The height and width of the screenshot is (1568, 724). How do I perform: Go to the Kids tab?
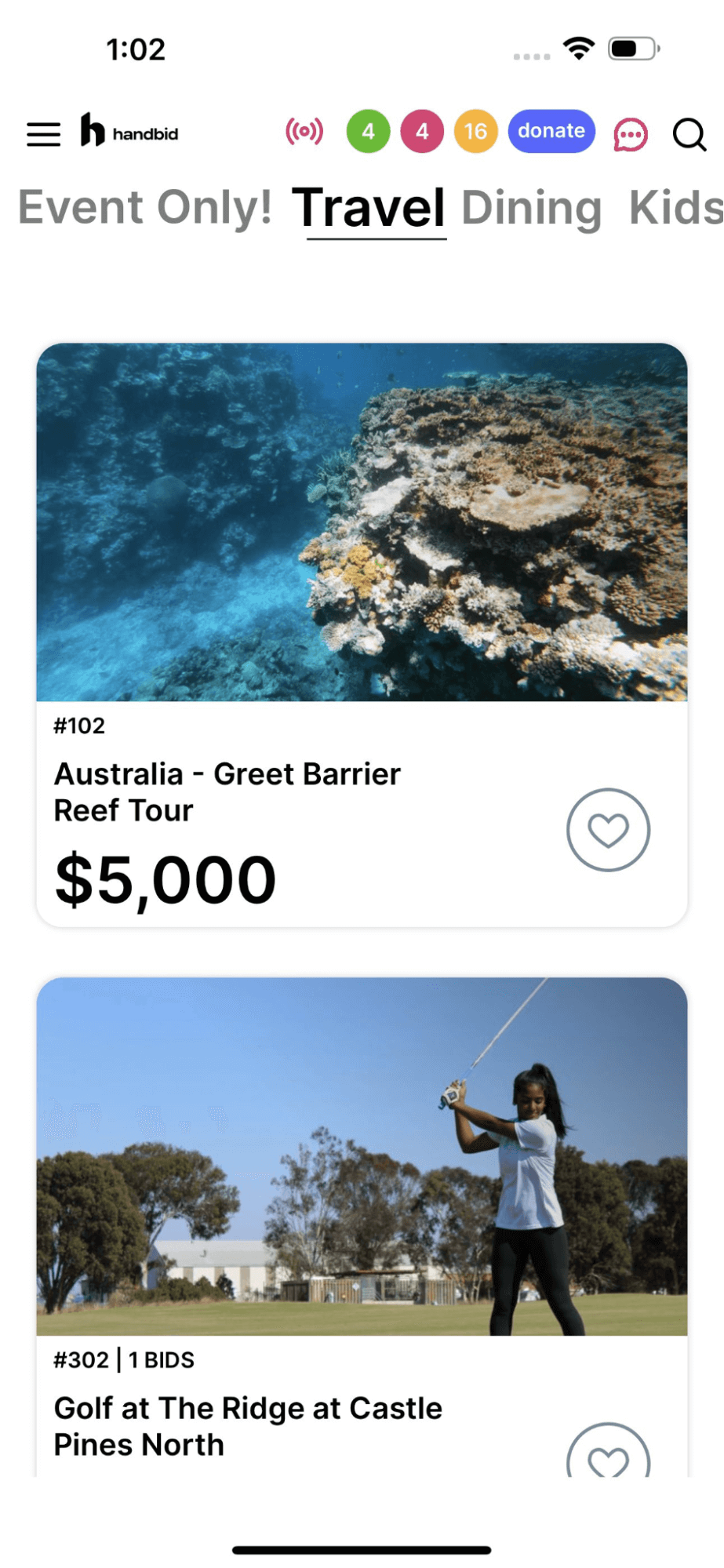675,208
